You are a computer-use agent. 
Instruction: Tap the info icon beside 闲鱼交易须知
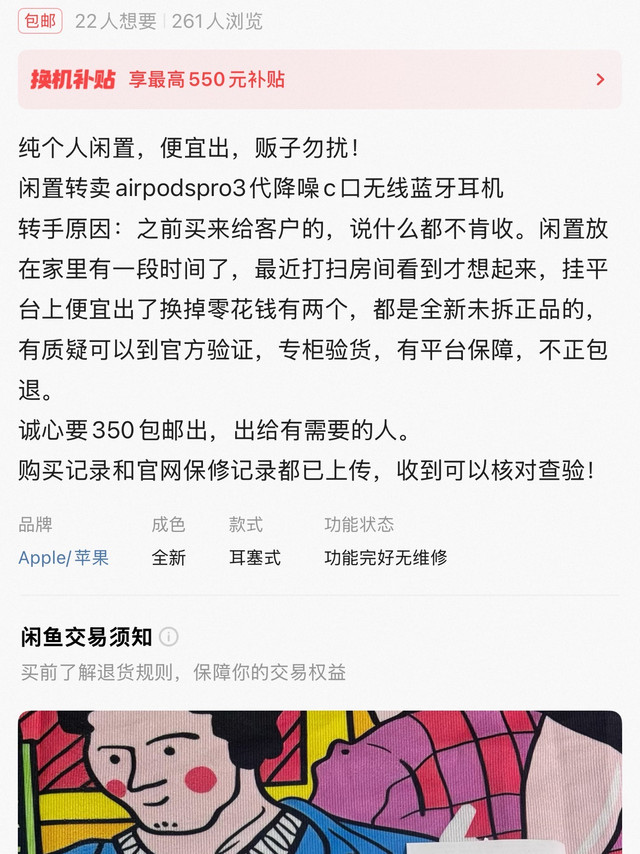pos(169,637)
